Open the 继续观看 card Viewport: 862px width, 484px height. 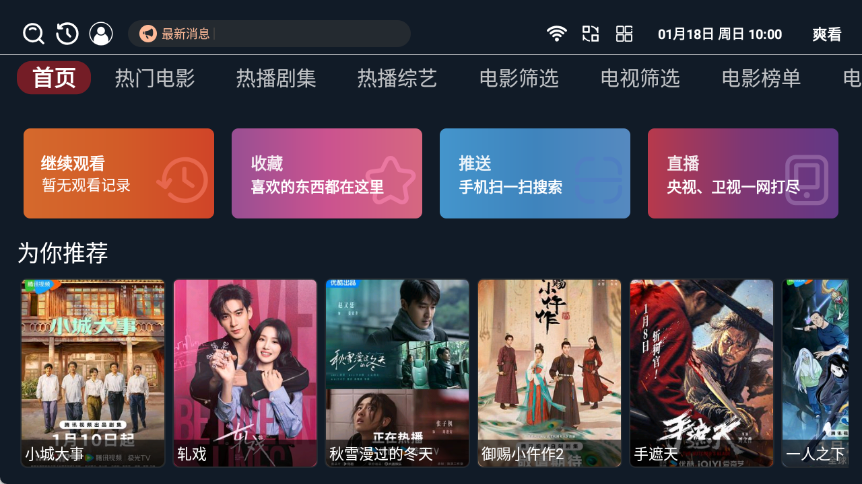(119, 173)
